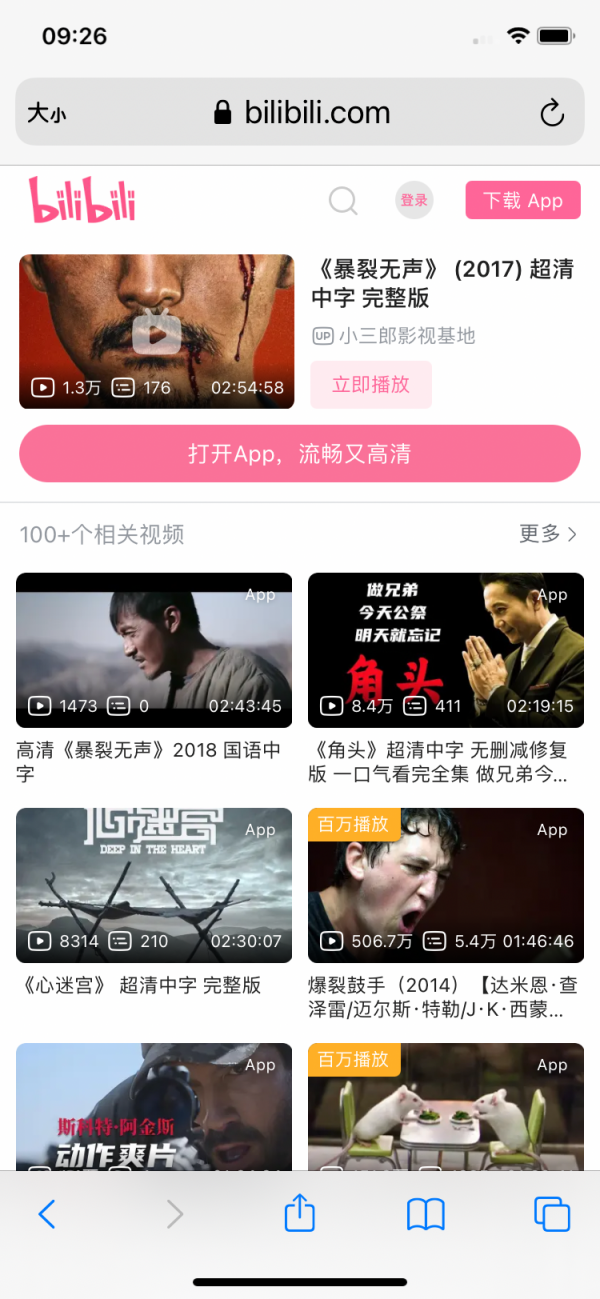Open 更多 related videos link
Image resolution: width=600 pixels, height=1299 pixels.
(x=548, y=534)
